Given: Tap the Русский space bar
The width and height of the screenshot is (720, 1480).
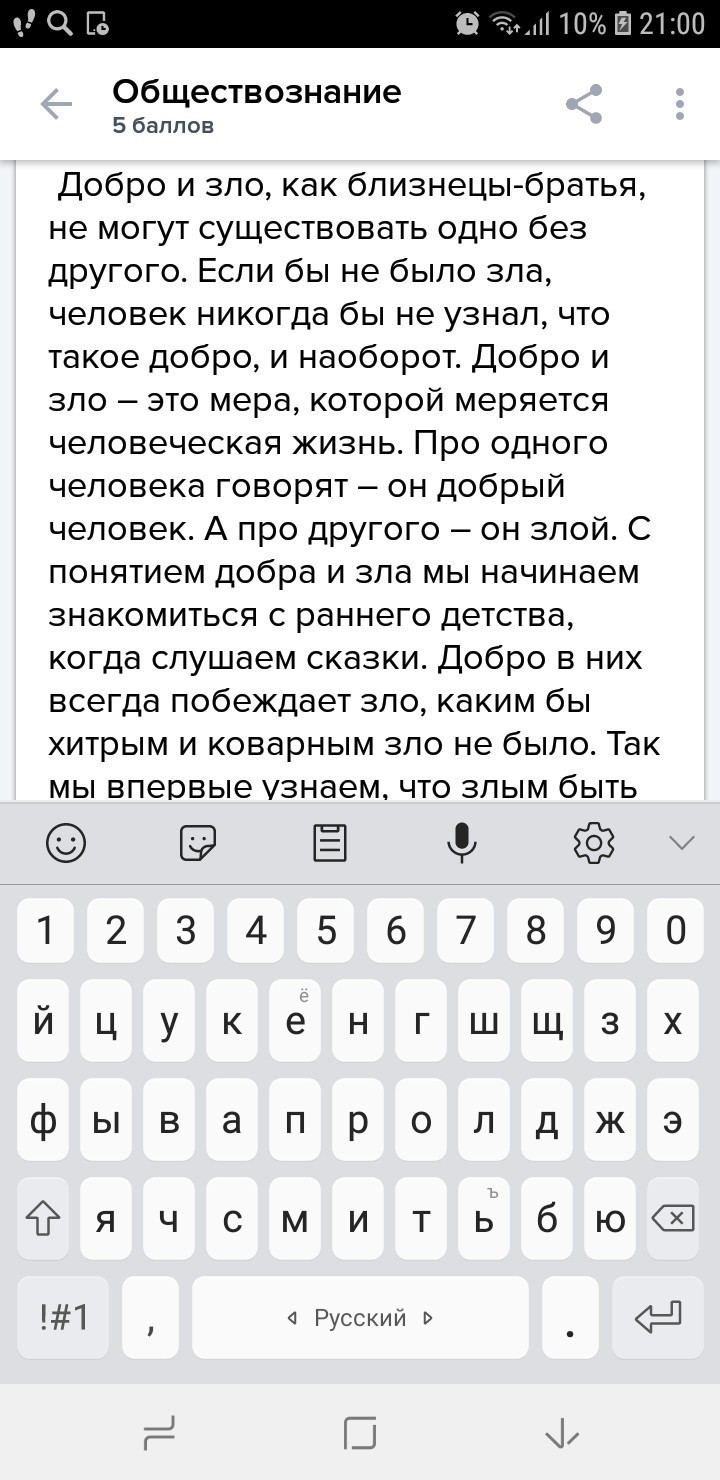Looking at the screenshot, I should coord(360,1317).
